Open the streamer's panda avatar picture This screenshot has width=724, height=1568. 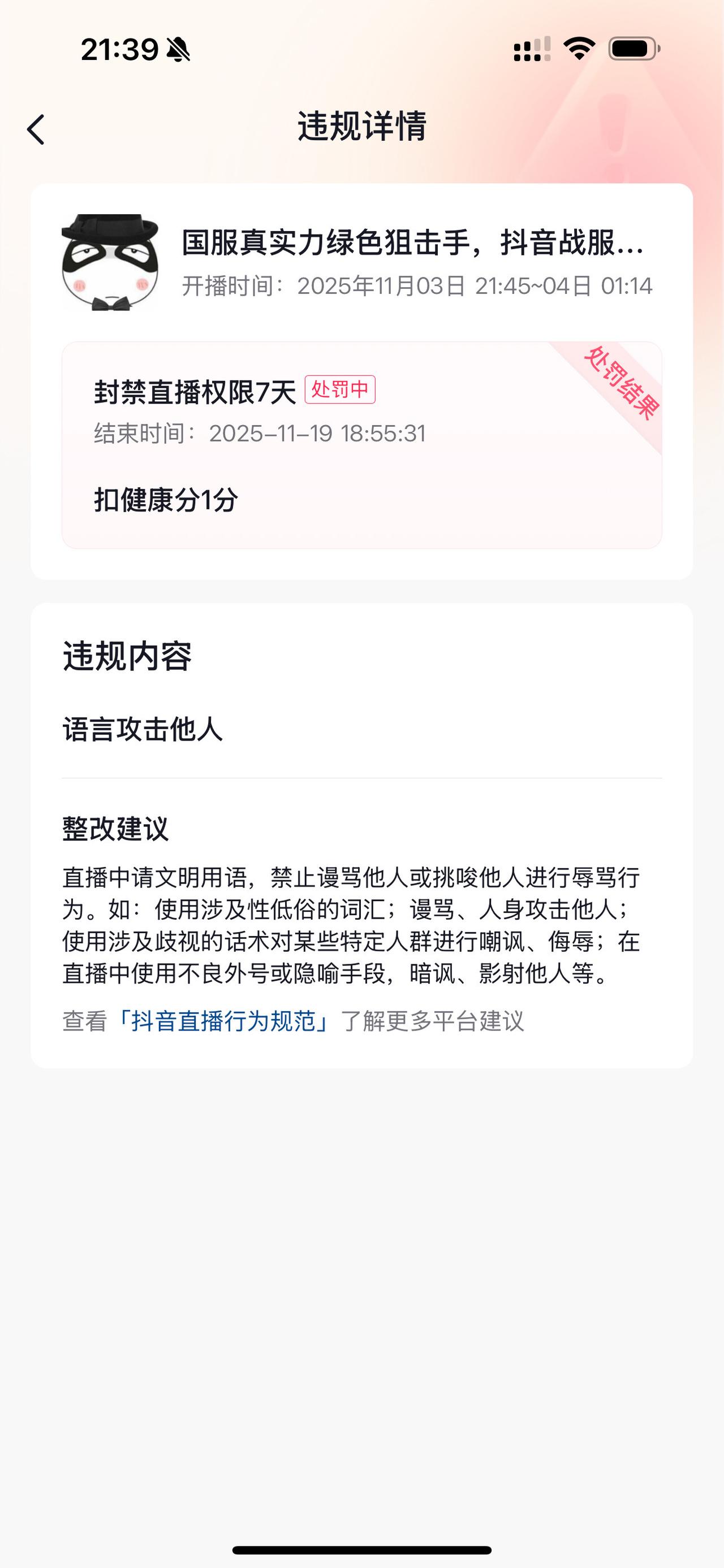[110, 264]
